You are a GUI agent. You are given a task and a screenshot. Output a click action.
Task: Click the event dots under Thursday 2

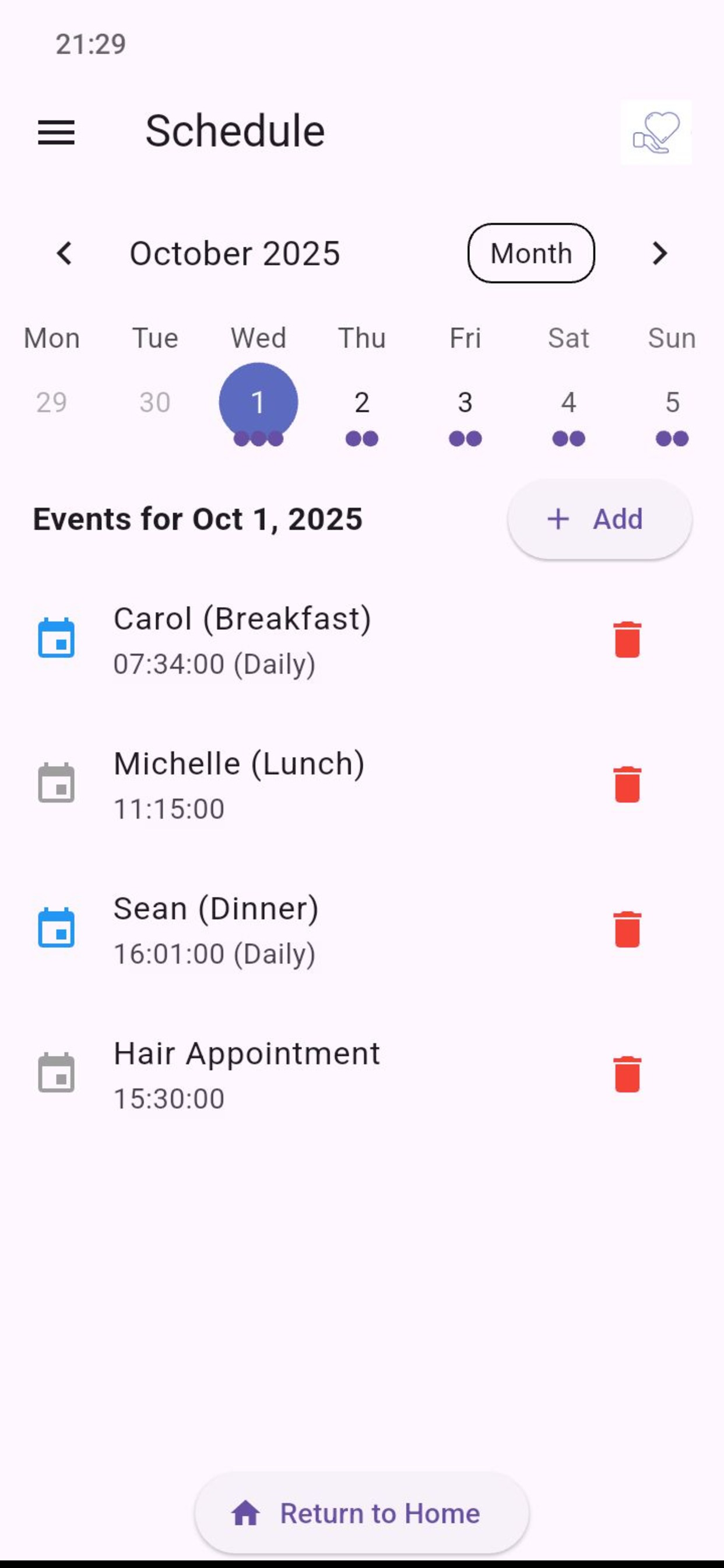tap(361, 438)
